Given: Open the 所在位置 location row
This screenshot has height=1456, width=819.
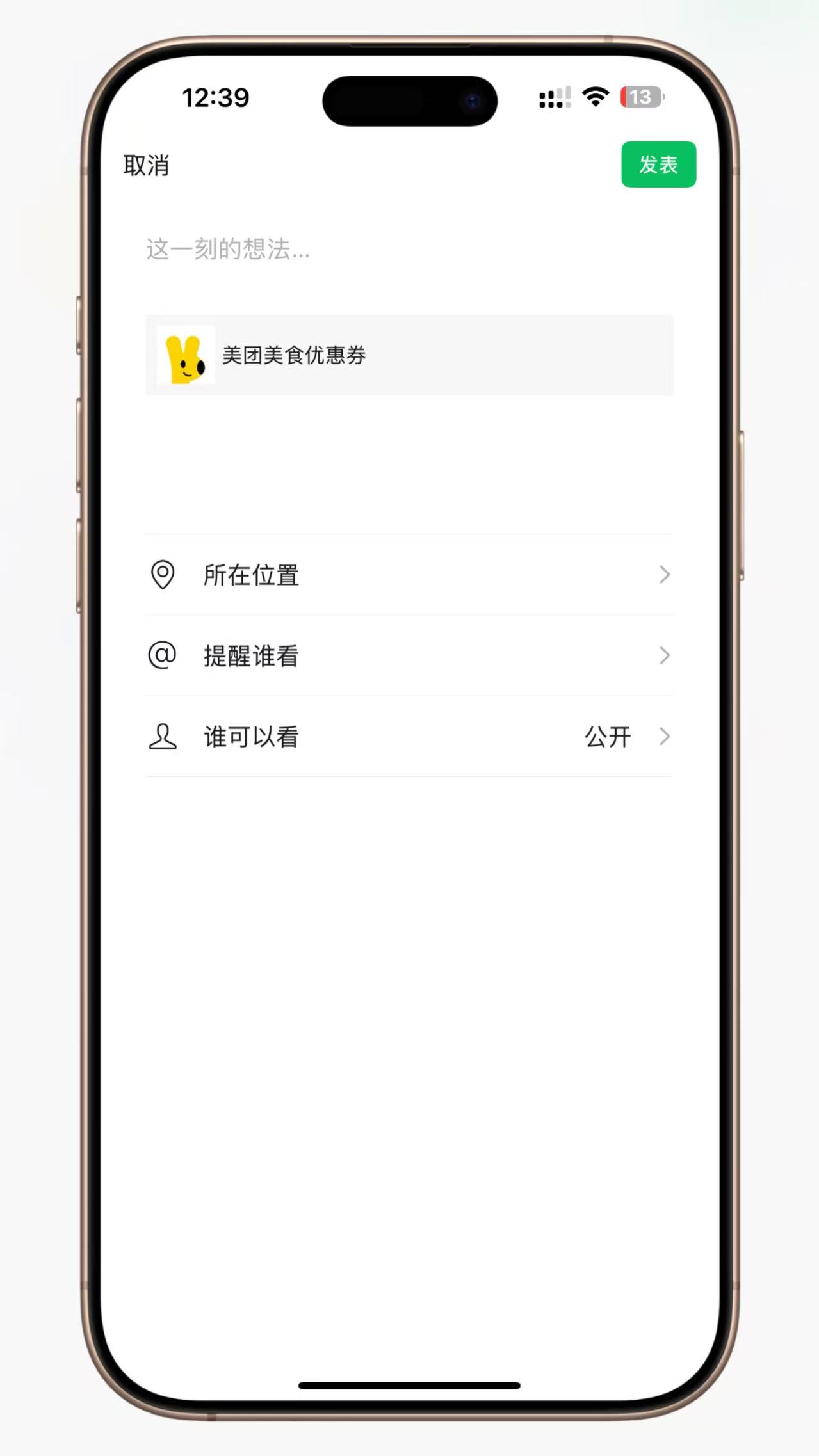Looking at the screenshot, I should [409, 575].
